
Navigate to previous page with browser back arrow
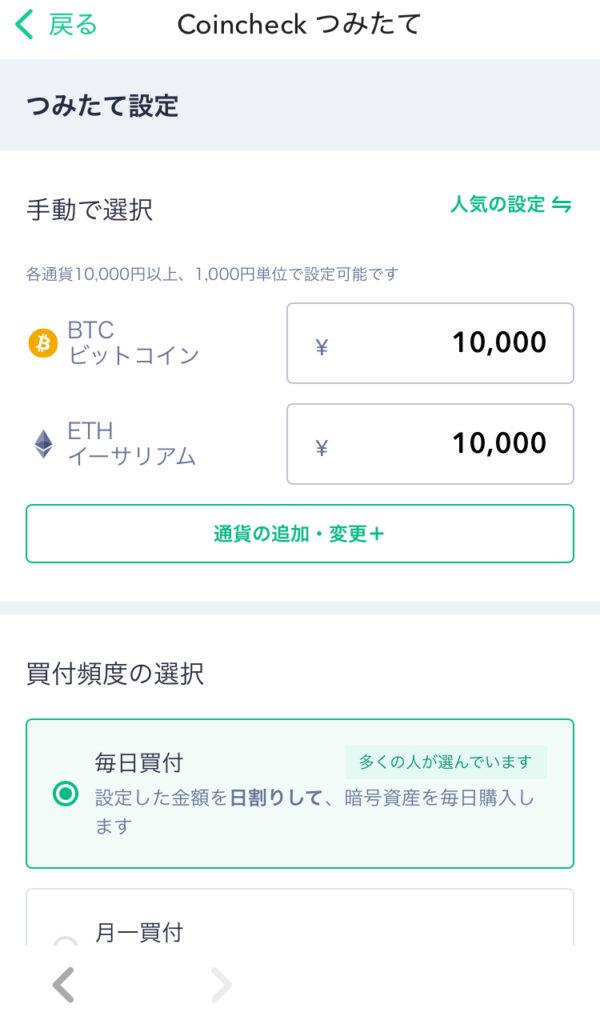(x=64, y=986)
